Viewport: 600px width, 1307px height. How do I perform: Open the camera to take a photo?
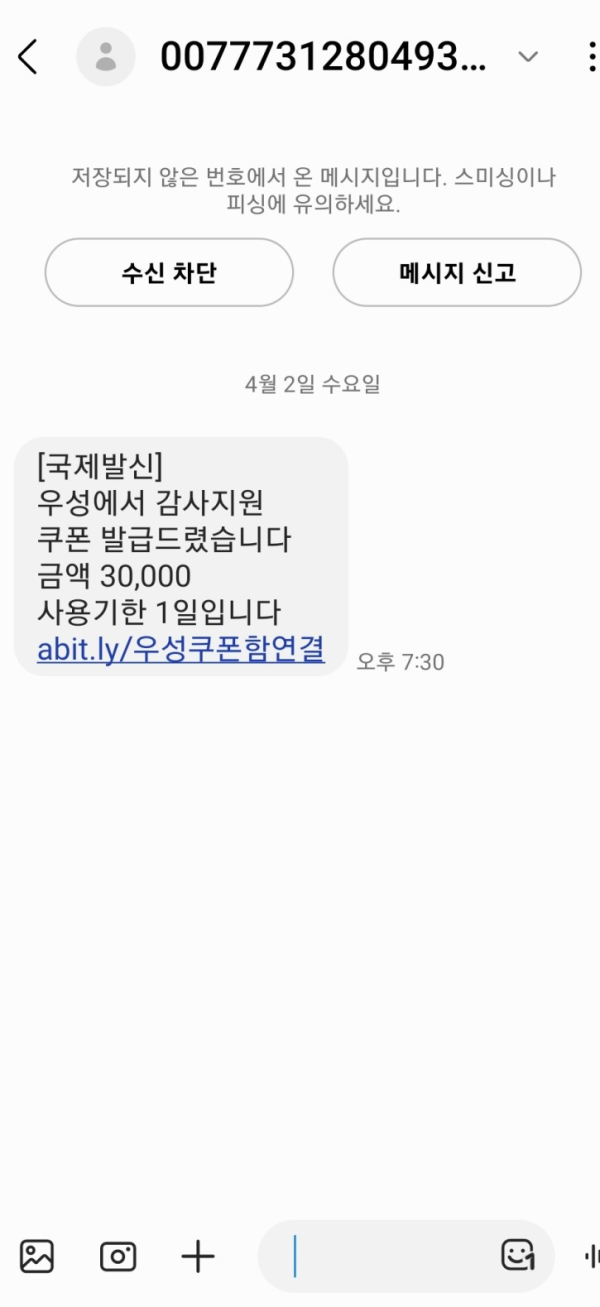click(118, 1256)
